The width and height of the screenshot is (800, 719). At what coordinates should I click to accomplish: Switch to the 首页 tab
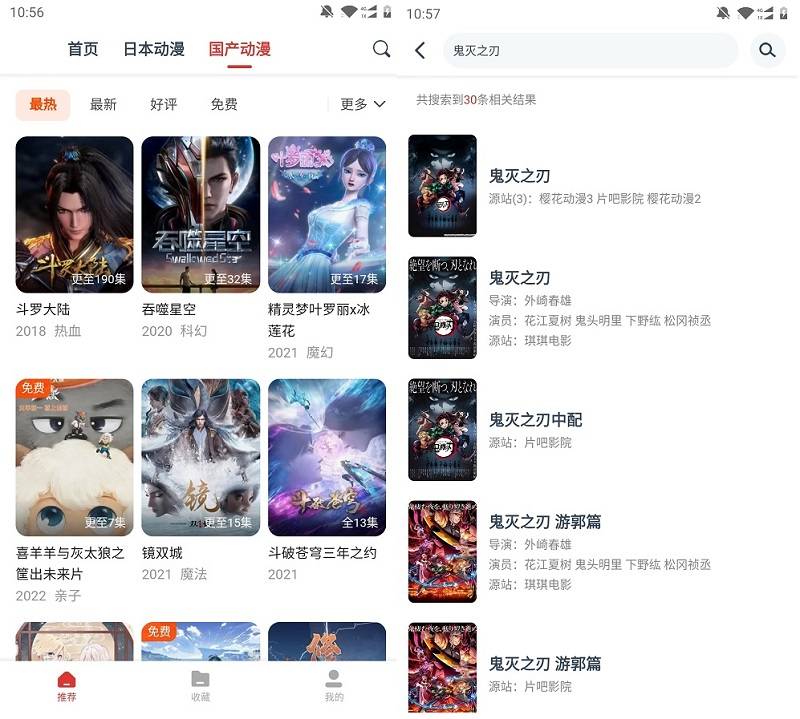coord(83,49)
